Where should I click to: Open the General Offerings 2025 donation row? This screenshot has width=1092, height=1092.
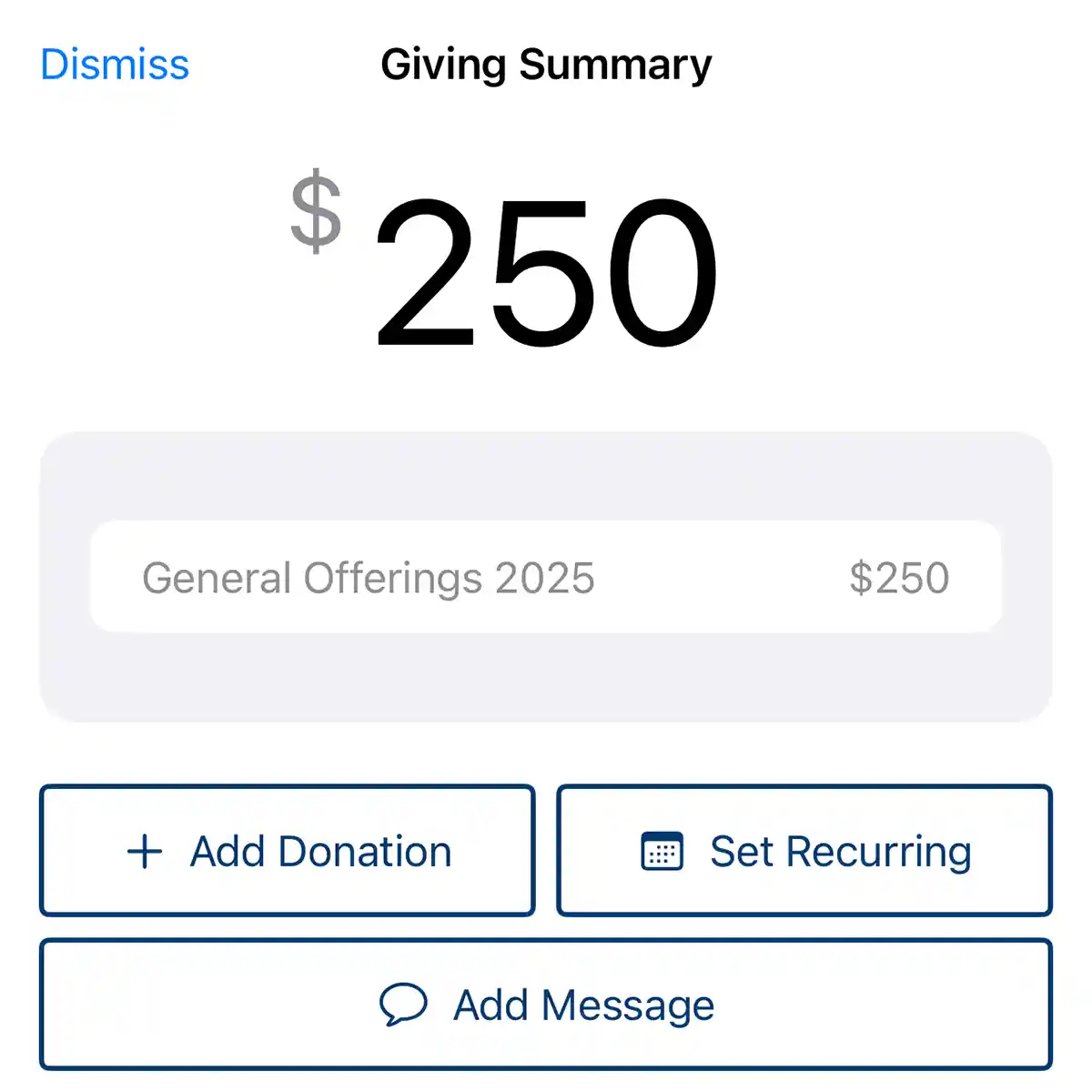[x=546, y=578]
